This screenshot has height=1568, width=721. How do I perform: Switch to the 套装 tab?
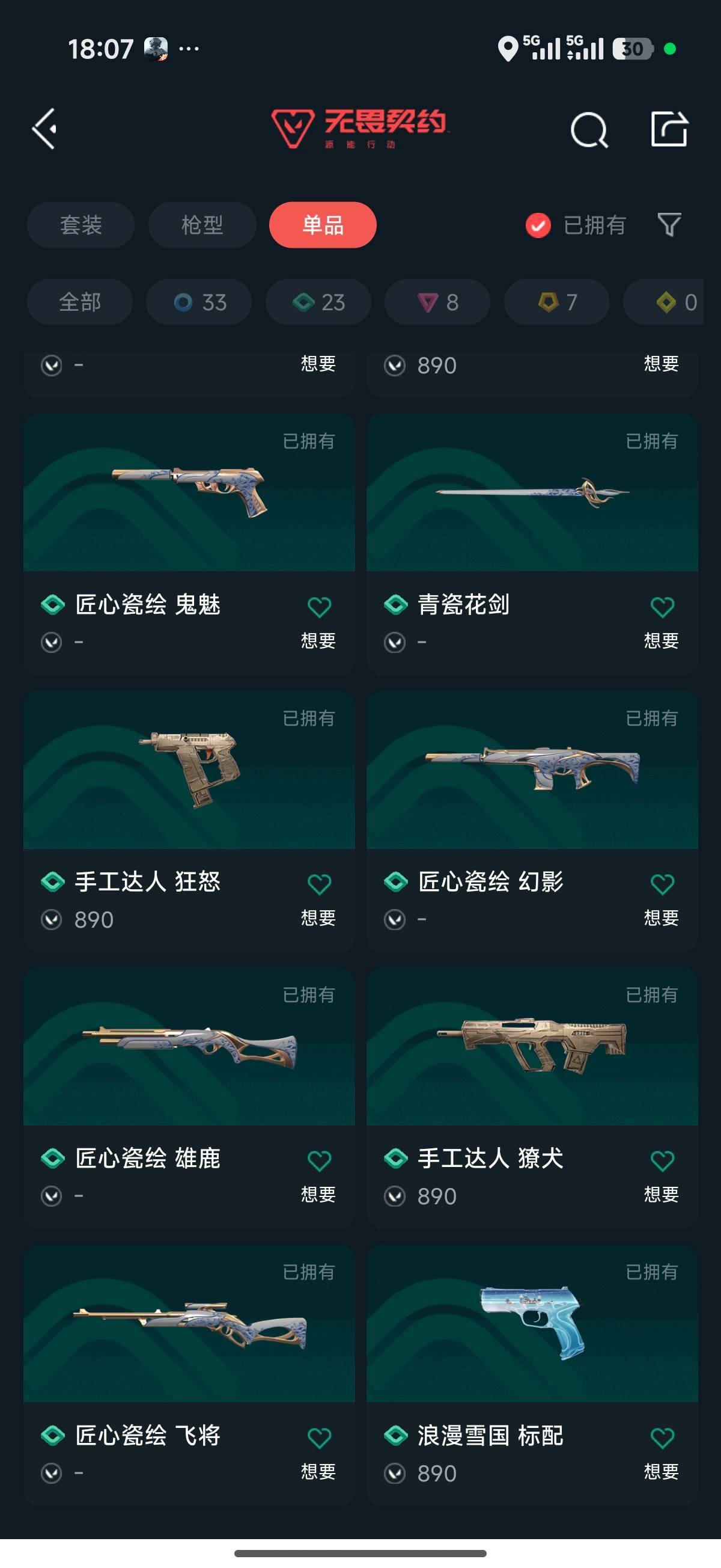coord(80,225)
